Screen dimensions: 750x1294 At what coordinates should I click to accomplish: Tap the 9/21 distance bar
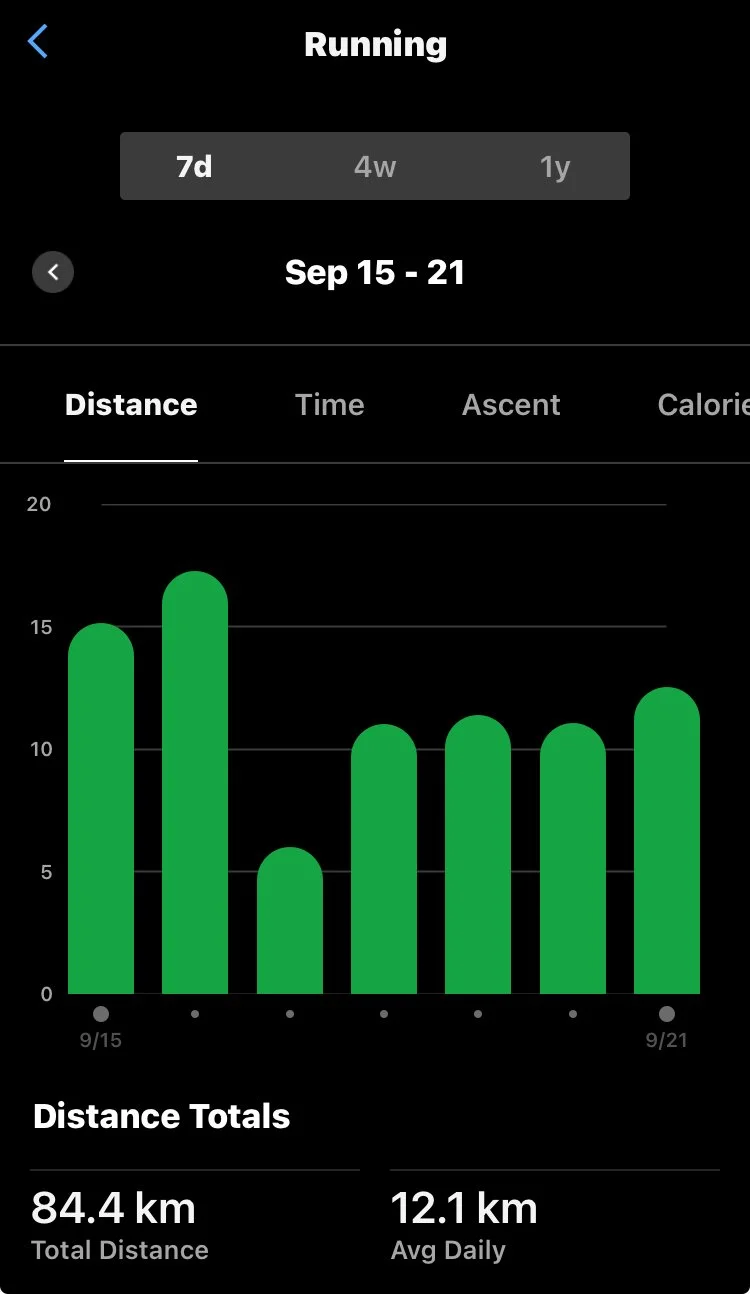pos(667,840)
